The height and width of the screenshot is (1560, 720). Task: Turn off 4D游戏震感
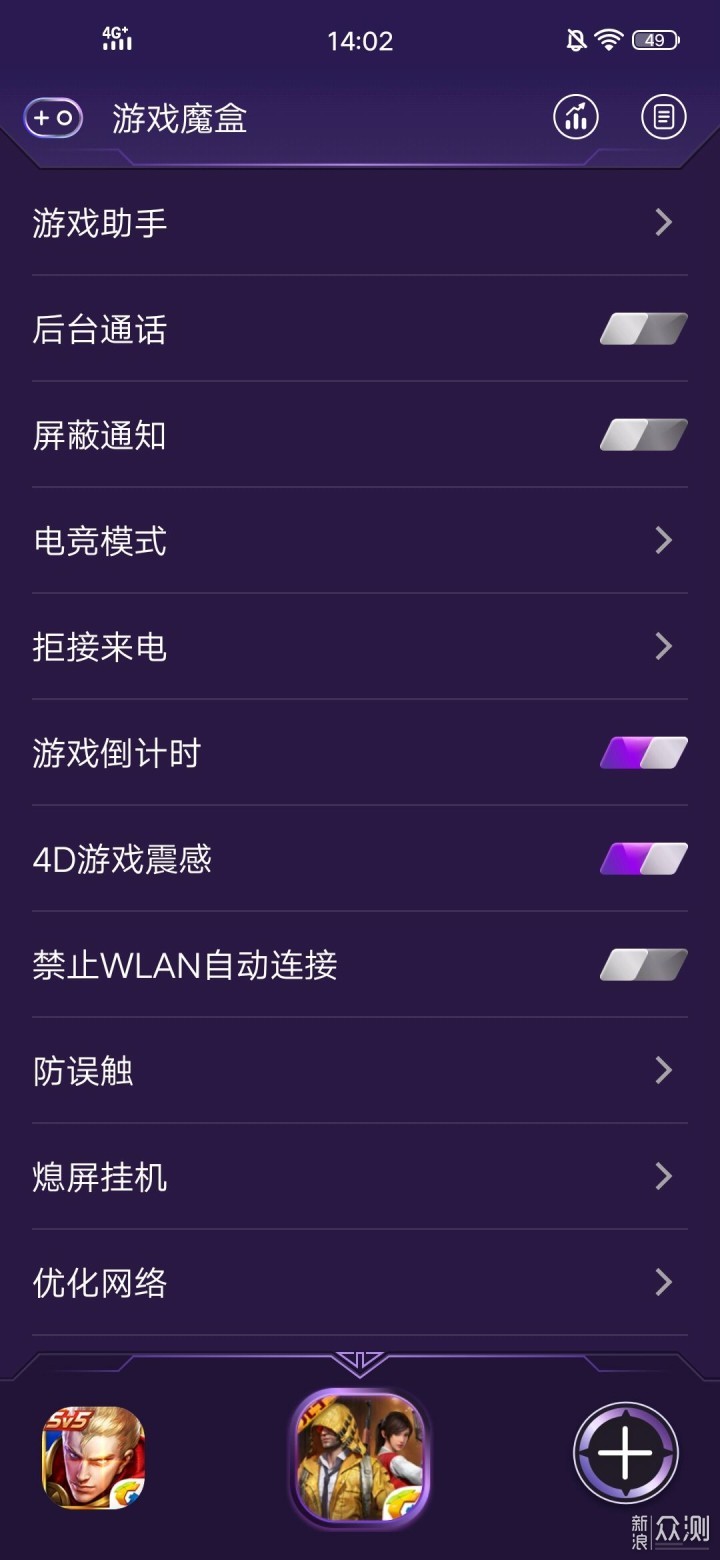pos(643,859)
